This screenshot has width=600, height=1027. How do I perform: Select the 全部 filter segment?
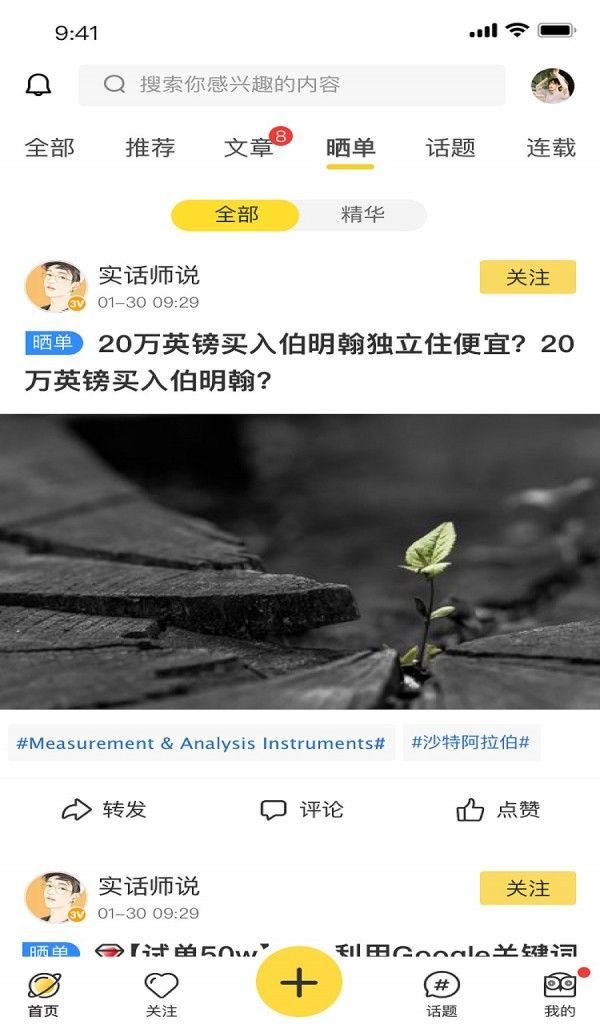click(x=236, y=215)
